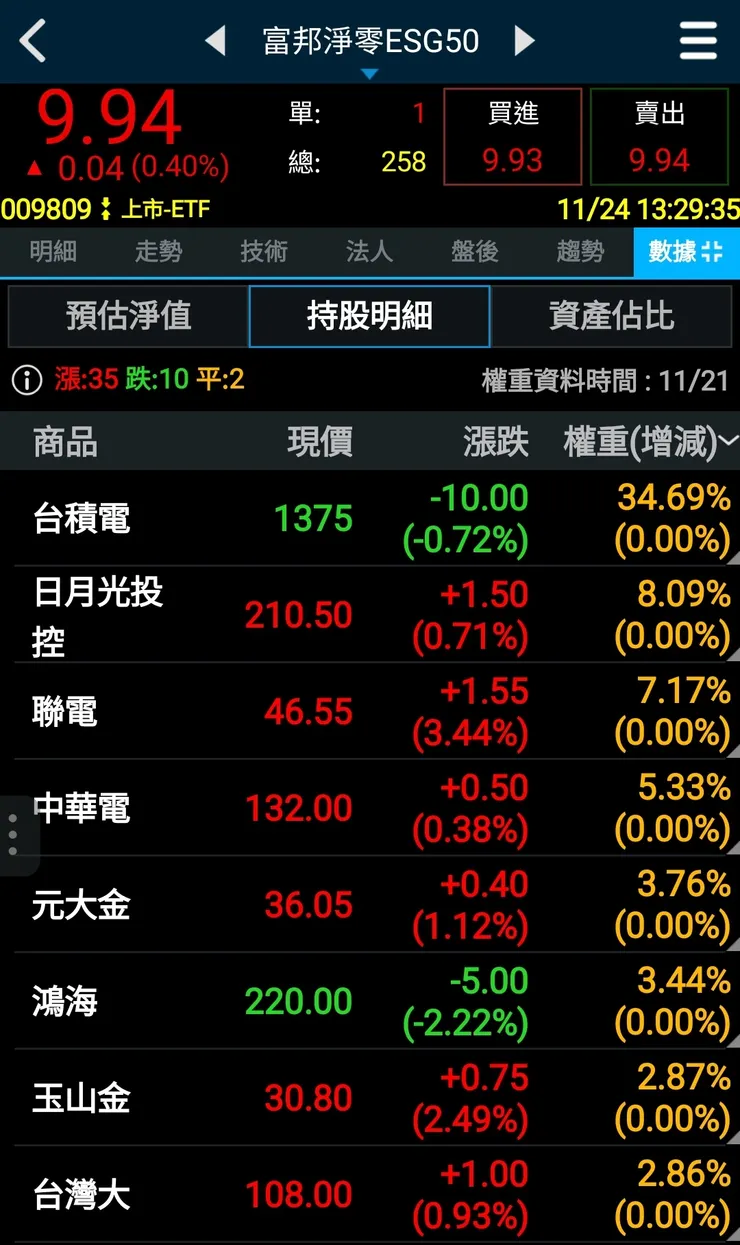Open the 技術 tab
This screenshot has height=1245, width=740.
click(263, 253)
